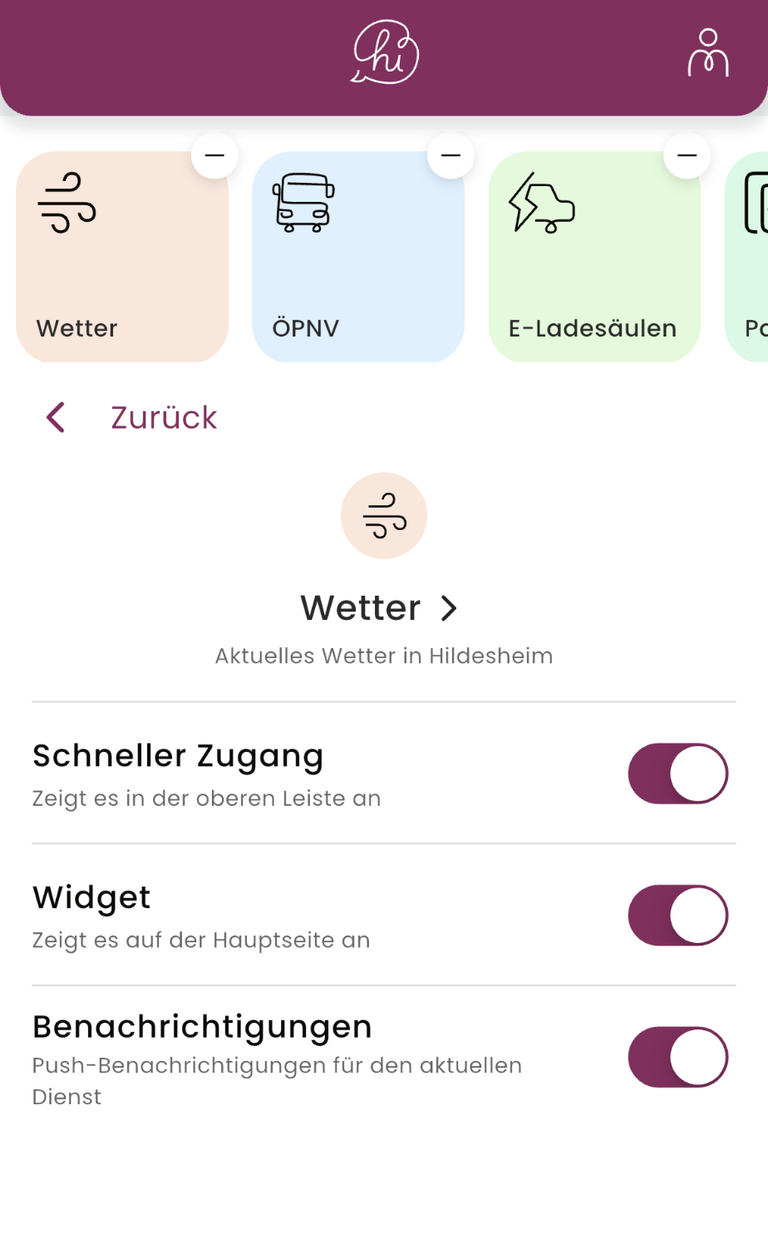Open the user profile icon
The width and height of the screenshot is (768, 1253).
pyautogui.click(x=708, y=53)
